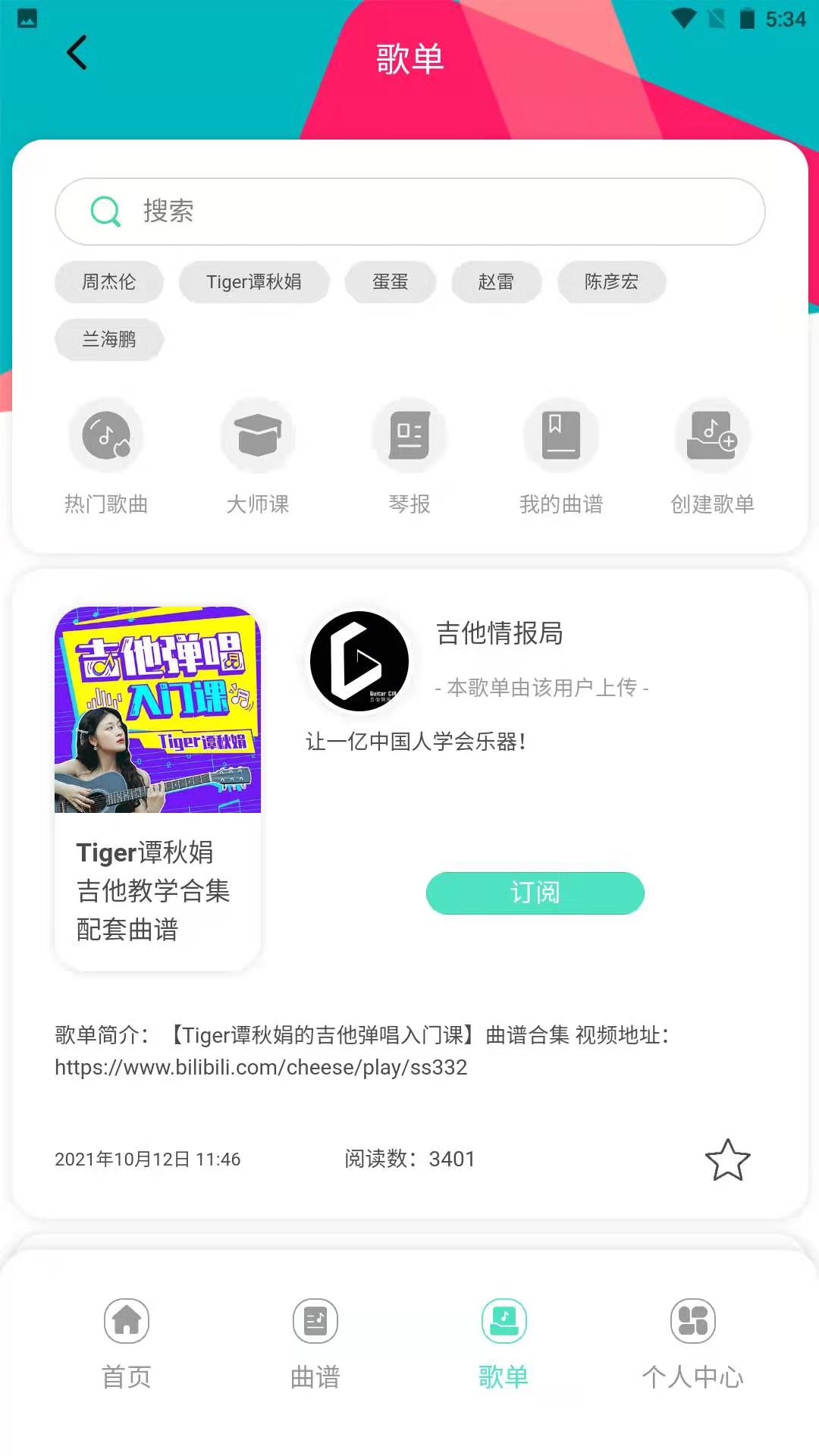This screenshot has height=1456, width=819.
Task: Subscribe with the 订阅 button
Action: [x=535, y=893]
